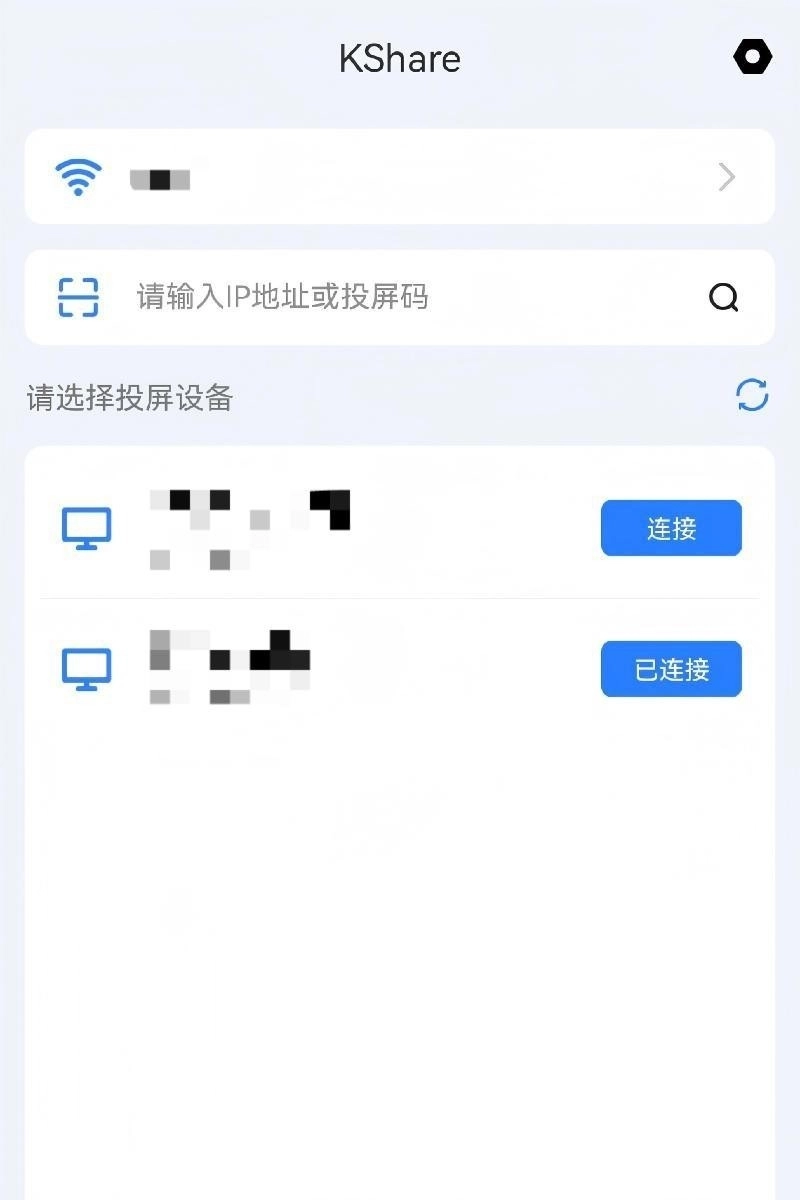800x1200 pixels.
Task: Click the magnifier search icon
Action: point(723,297)
